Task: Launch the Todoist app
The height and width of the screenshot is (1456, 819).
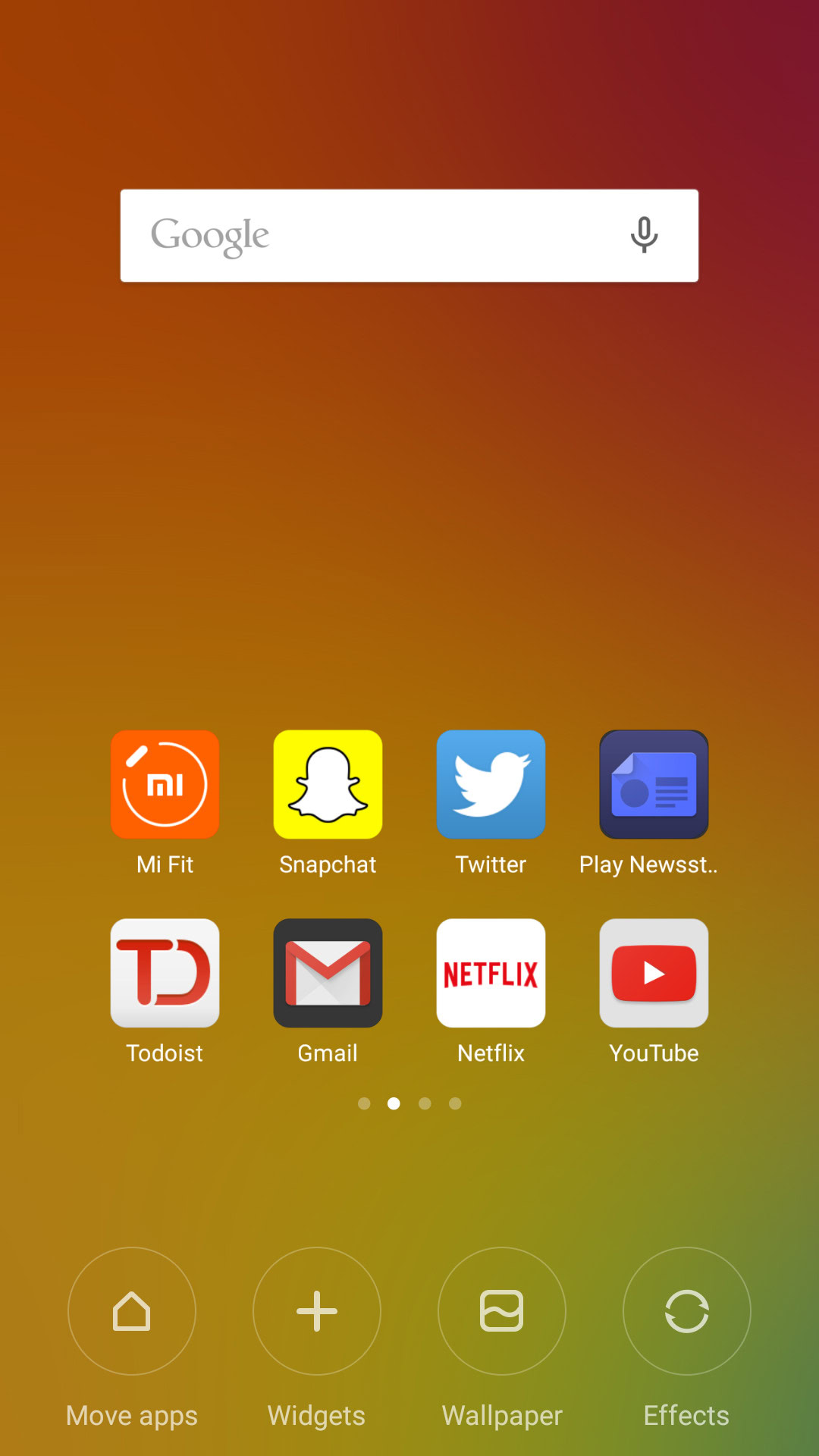Action: pyautogui.click(x=165, y=973)
